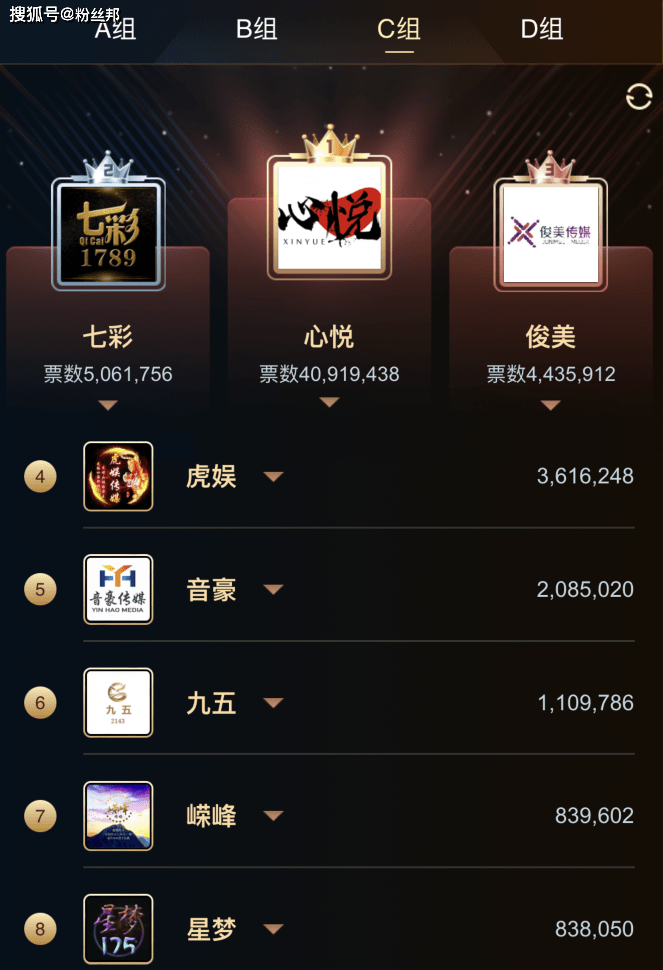The height and width of the screenshot is (970, 663).
Task: Open the 虎娱 guild logo
Action: 118,476
